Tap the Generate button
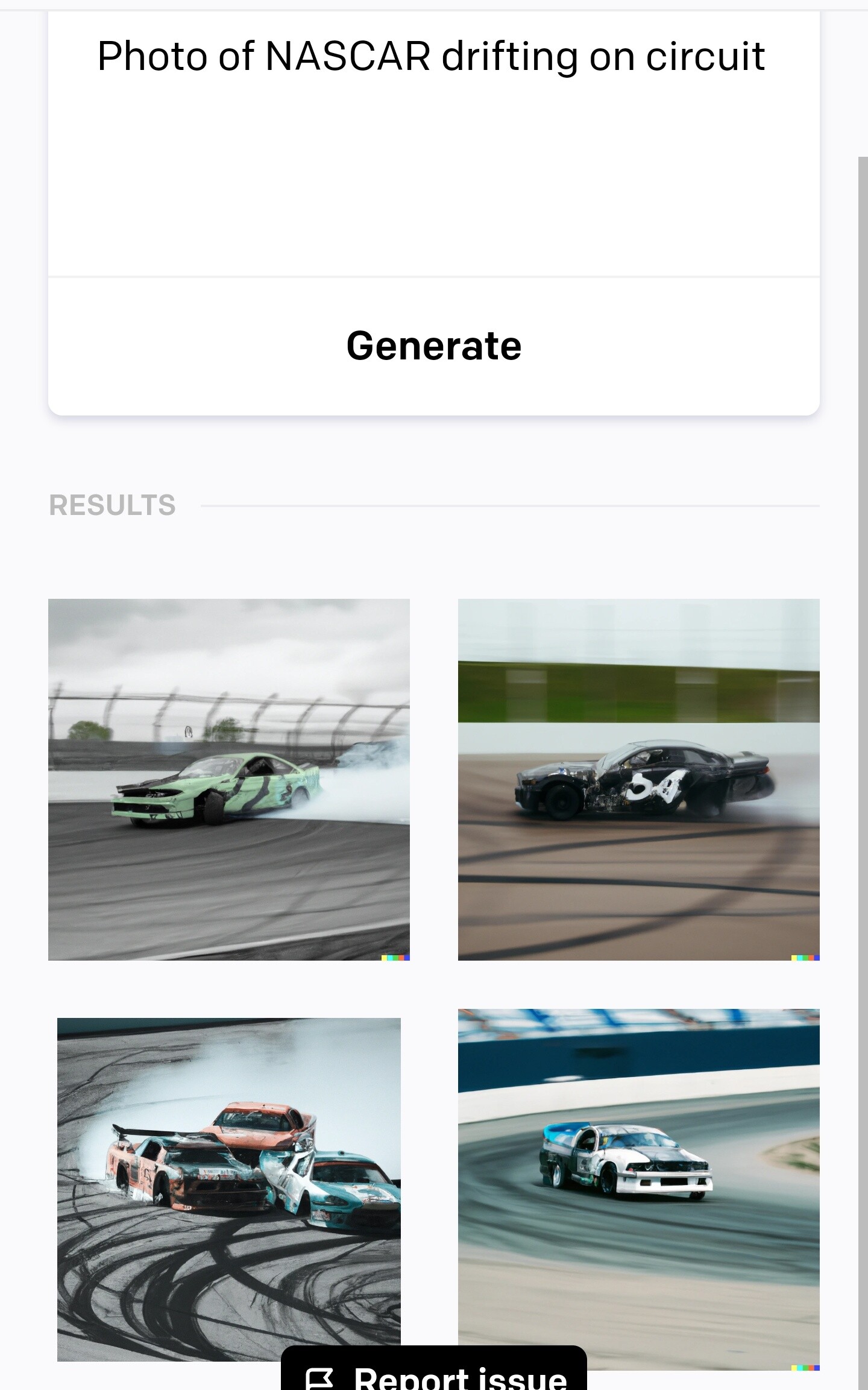 [x=433, y=346]
